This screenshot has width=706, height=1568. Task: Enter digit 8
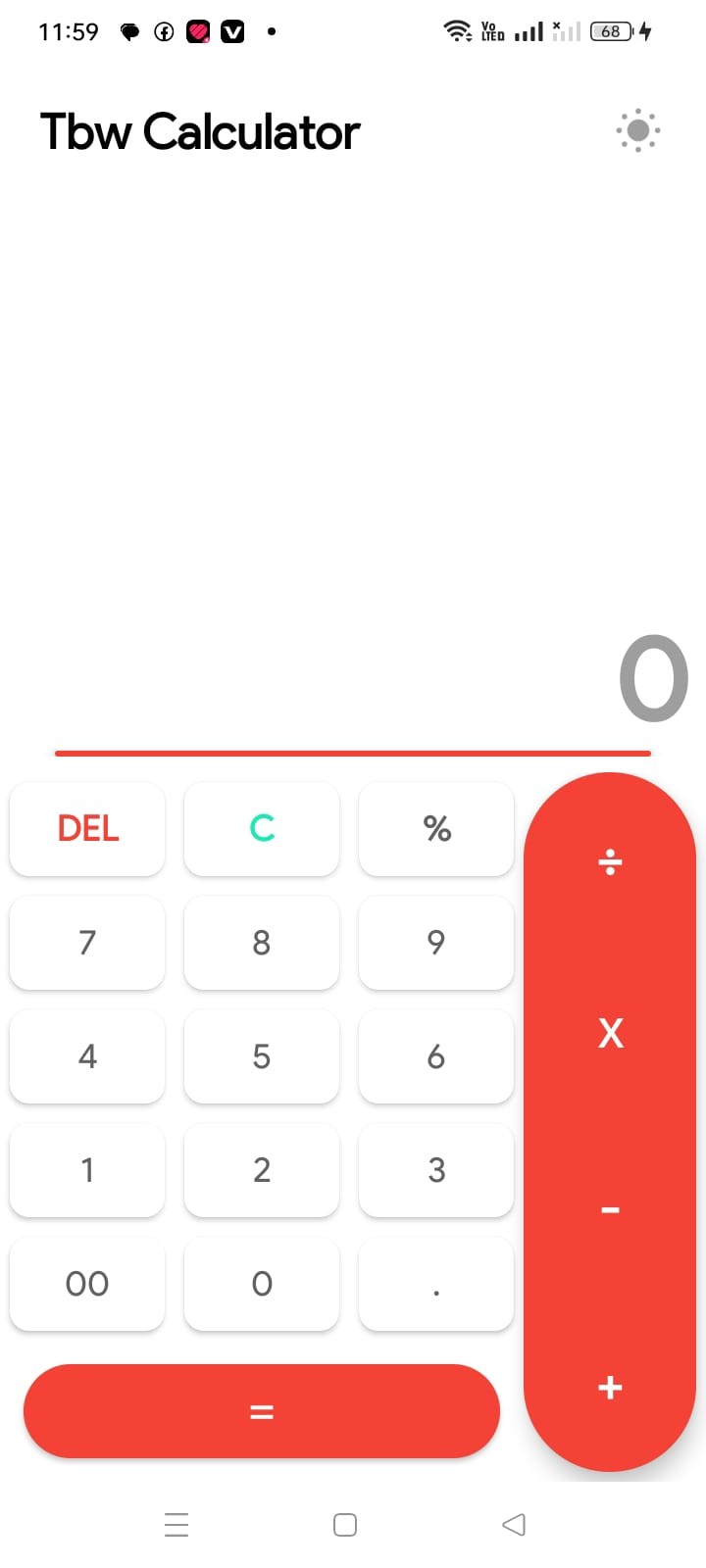click(262, 943)
